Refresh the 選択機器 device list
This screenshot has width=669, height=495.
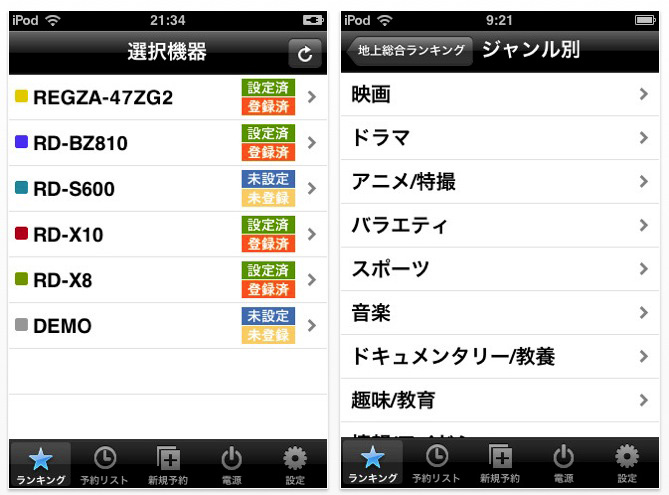tap(305, 54)
